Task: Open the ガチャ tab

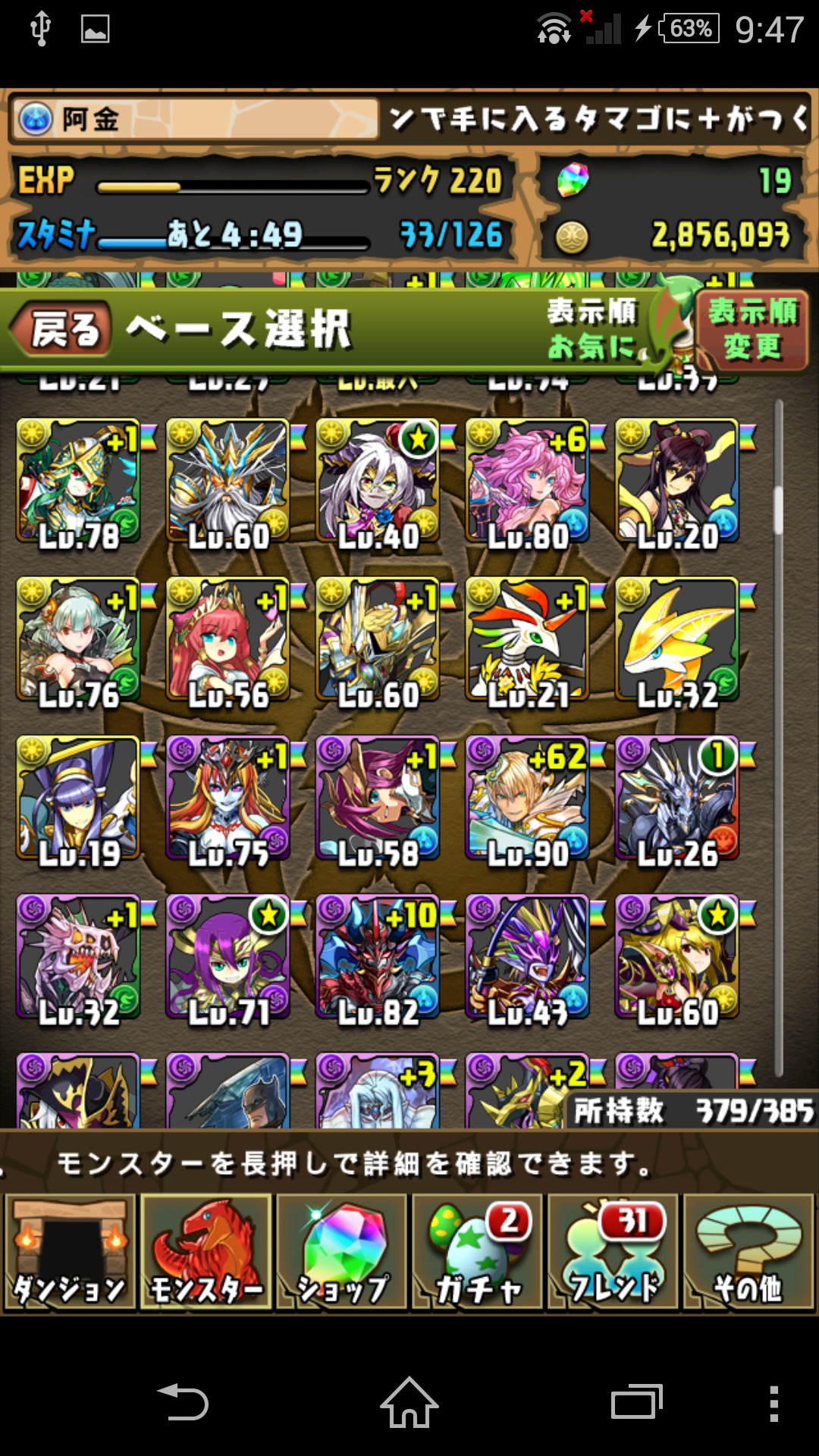Action: pos(477,1253)
